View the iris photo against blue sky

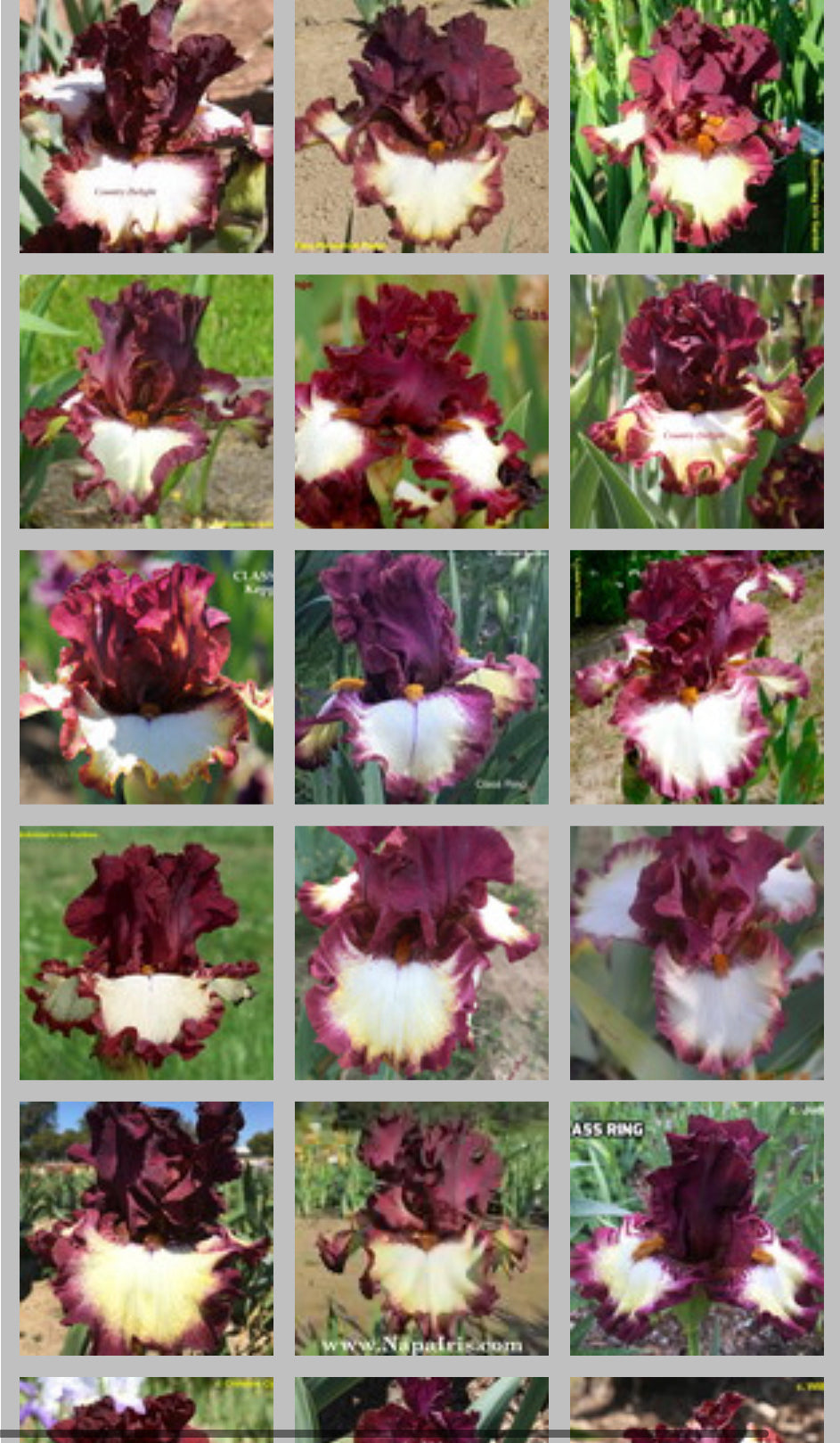[146, 1228]
